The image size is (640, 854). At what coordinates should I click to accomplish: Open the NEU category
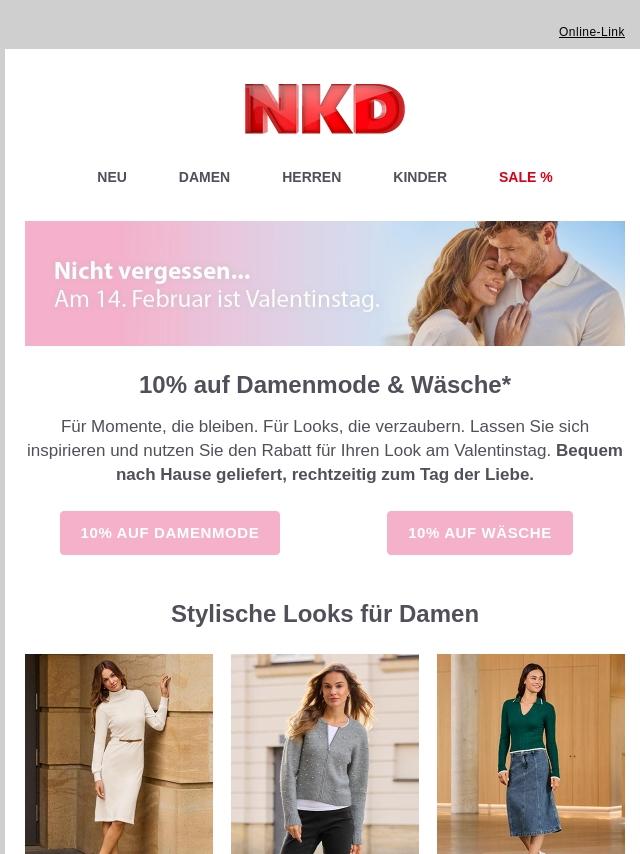tap(112, 177)
